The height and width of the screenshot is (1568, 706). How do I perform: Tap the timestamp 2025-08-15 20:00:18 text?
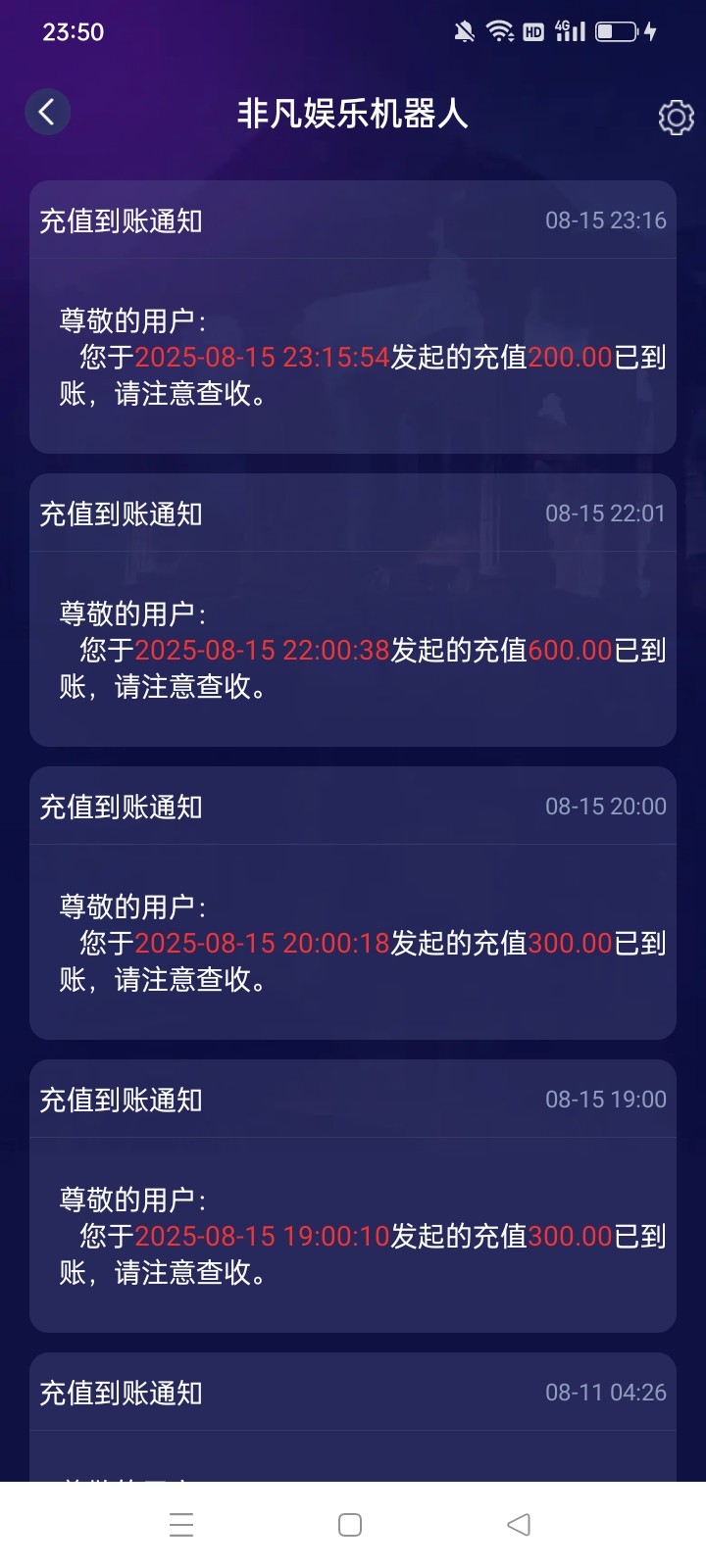click(265, 943)
